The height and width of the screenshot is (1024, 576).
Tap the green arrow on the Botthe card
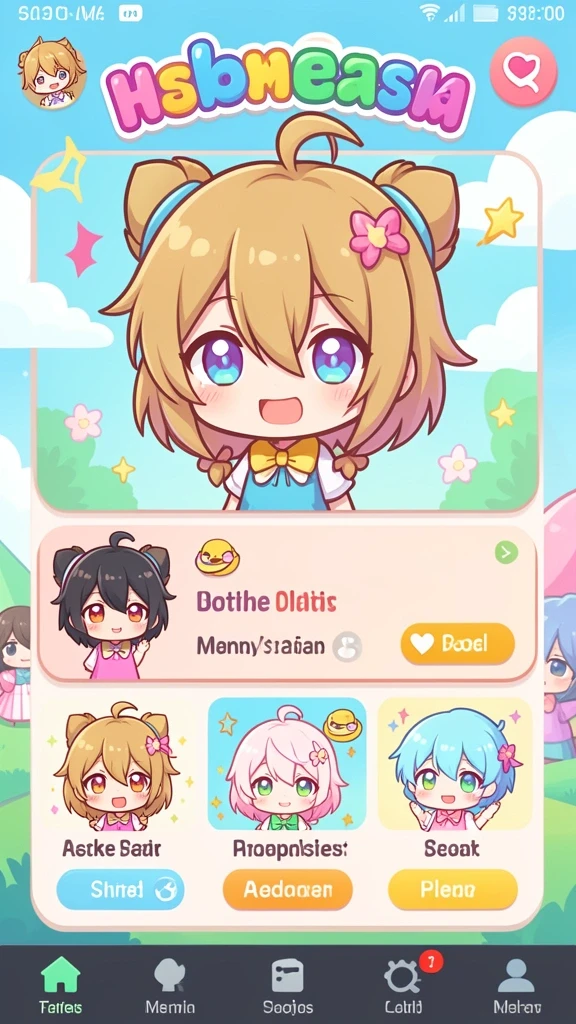[506, 552]
